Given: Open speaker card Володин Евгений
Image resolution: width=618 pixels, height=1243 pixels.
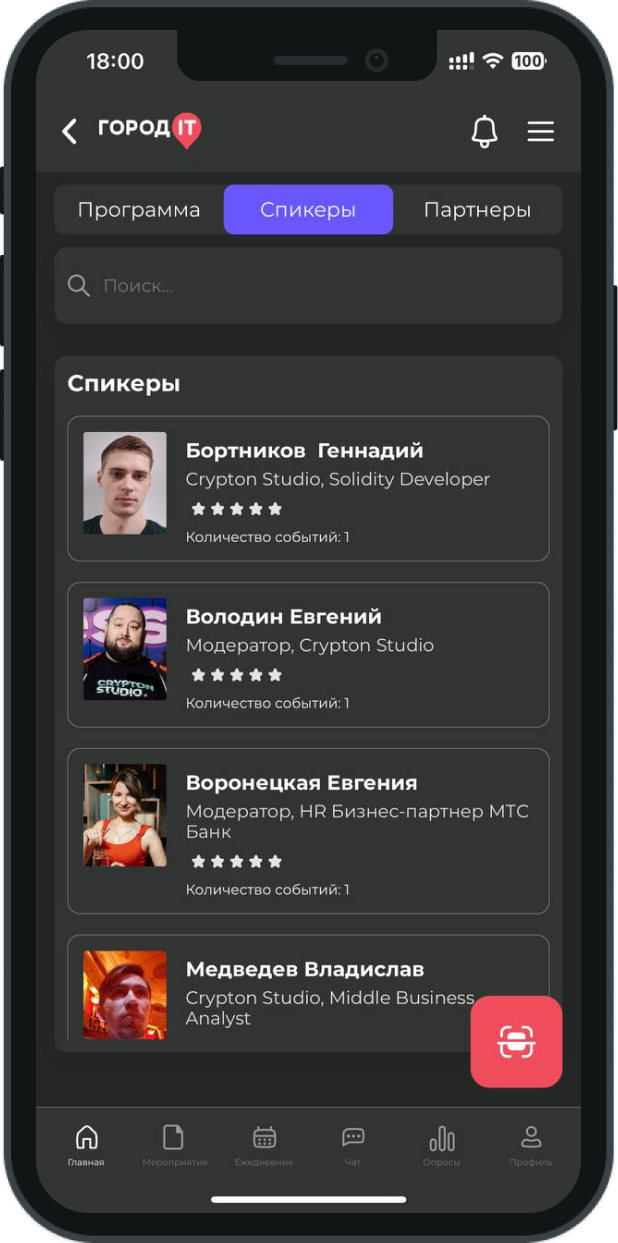Looking at the screenshot, I should (x=308, y=654).
